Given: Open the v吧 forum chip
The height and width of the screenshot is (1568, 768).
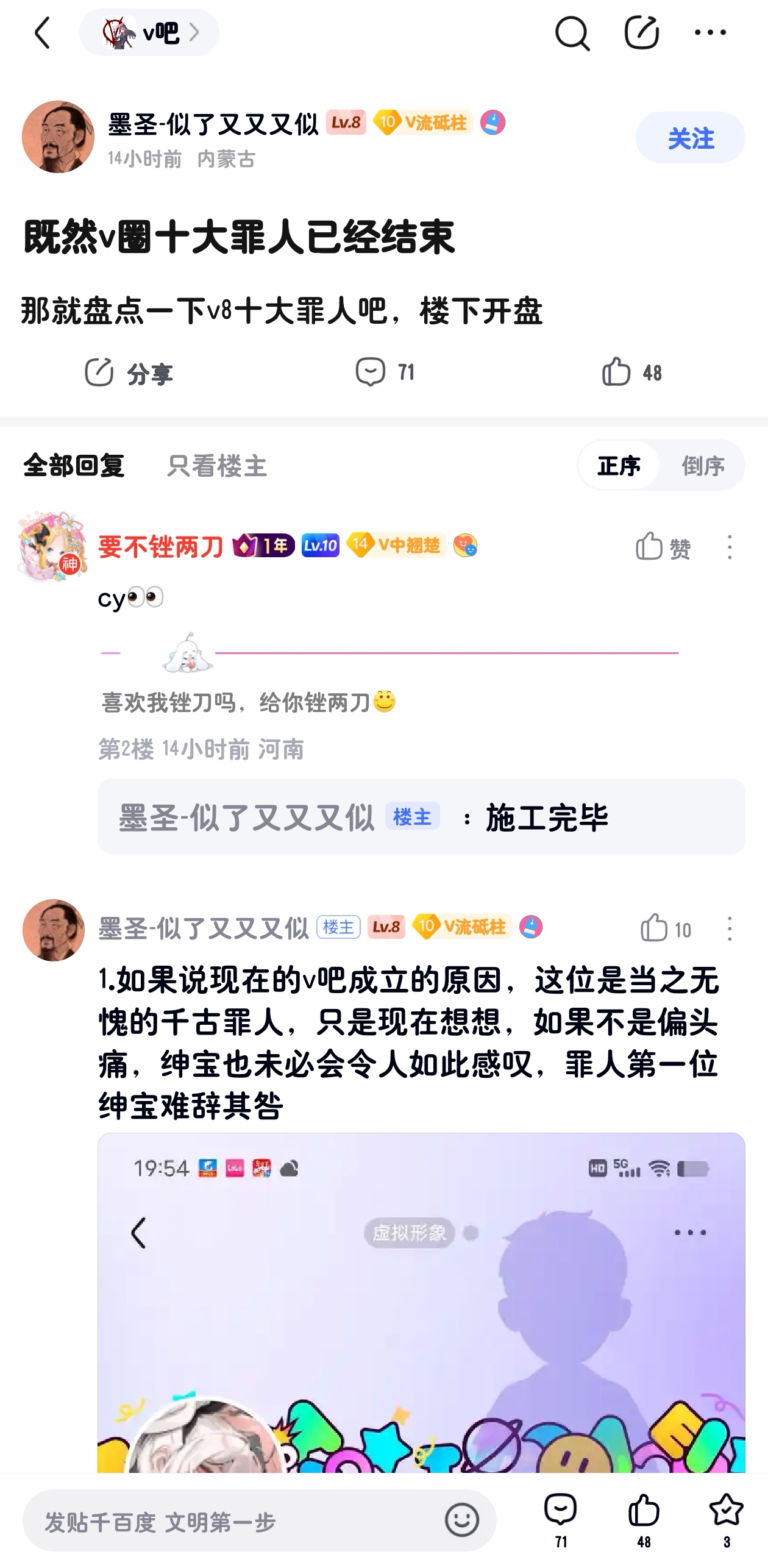Looking at the screenshot, I should coord(149,33).
